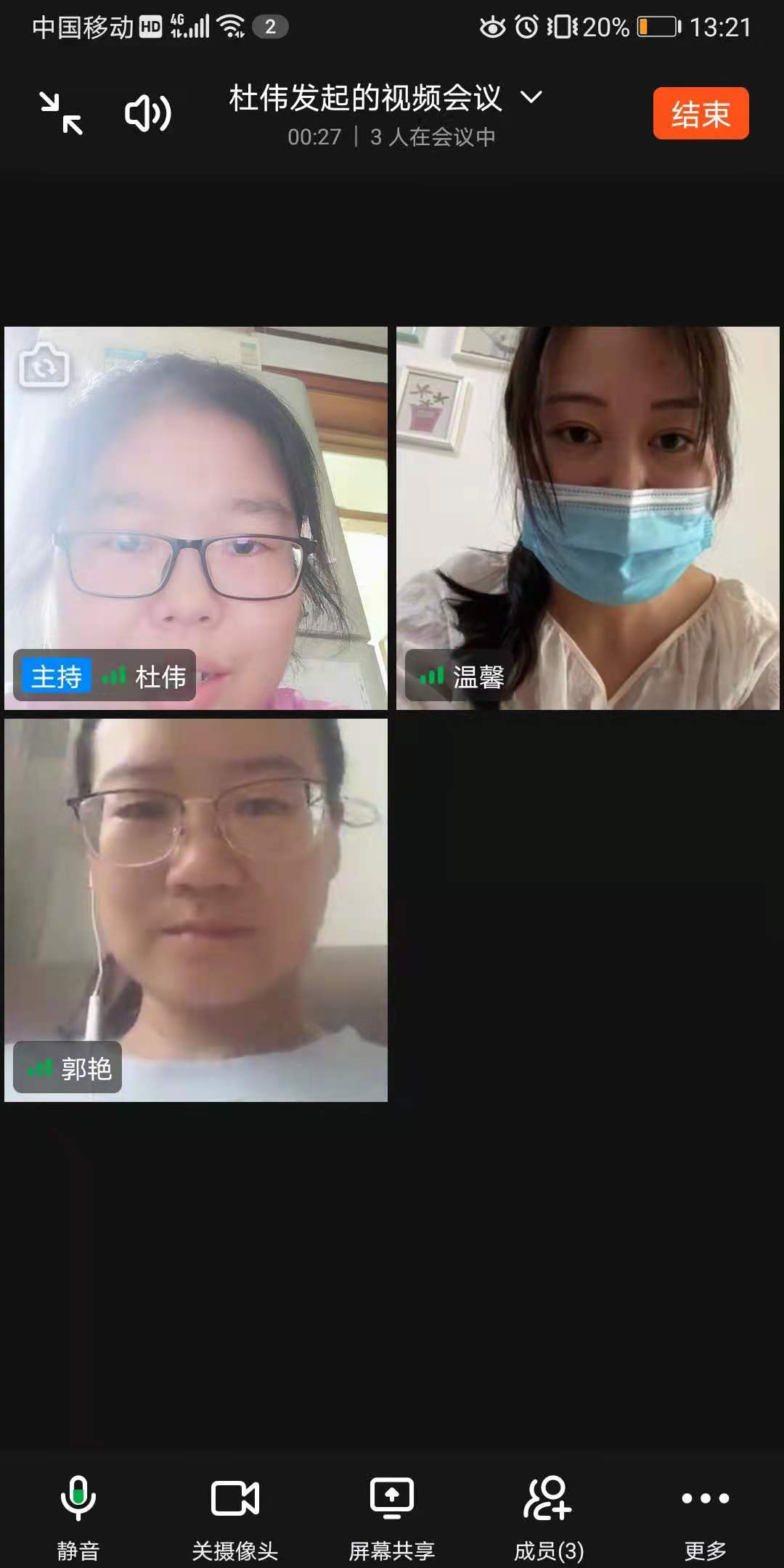Minimize the video meeting window
784x1568 pixels.
pyautogui.click(x=61, y=113)
